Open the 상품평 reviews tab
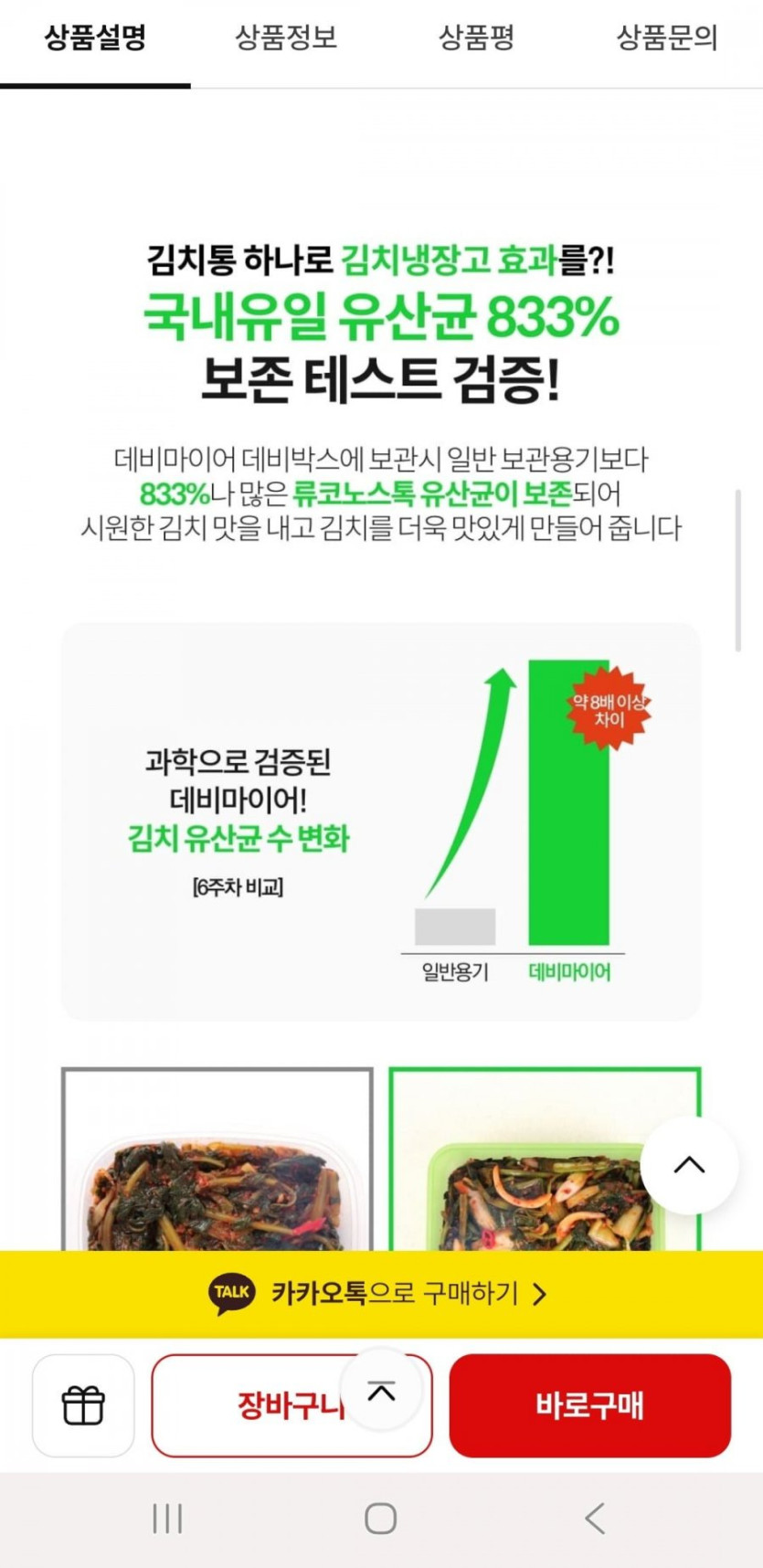This screenshot has width=763, height=1568. click(x=476, y=37)
